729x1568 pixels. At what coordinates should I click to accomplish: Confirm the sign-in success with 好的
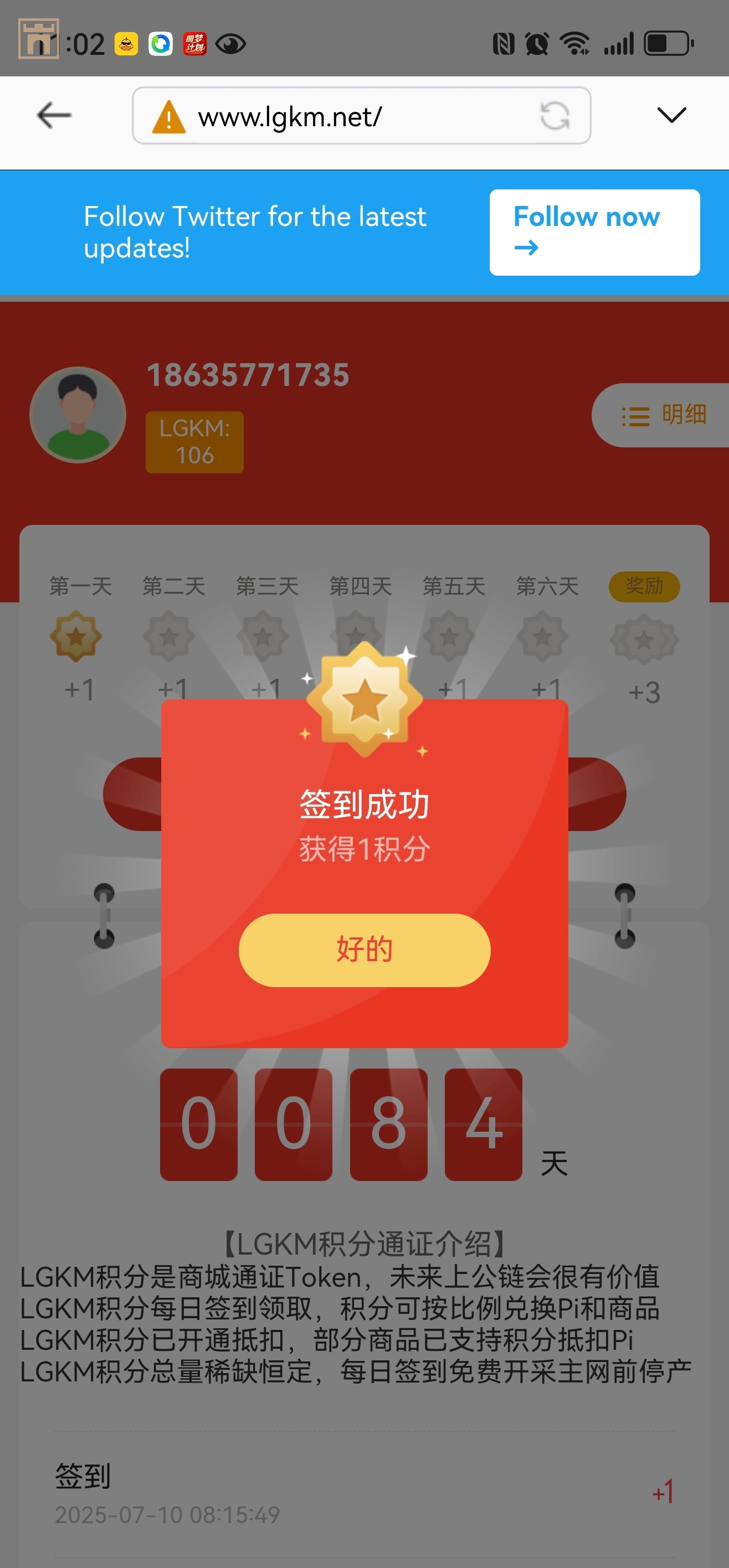pyautogui.click(x=364, y=950)
